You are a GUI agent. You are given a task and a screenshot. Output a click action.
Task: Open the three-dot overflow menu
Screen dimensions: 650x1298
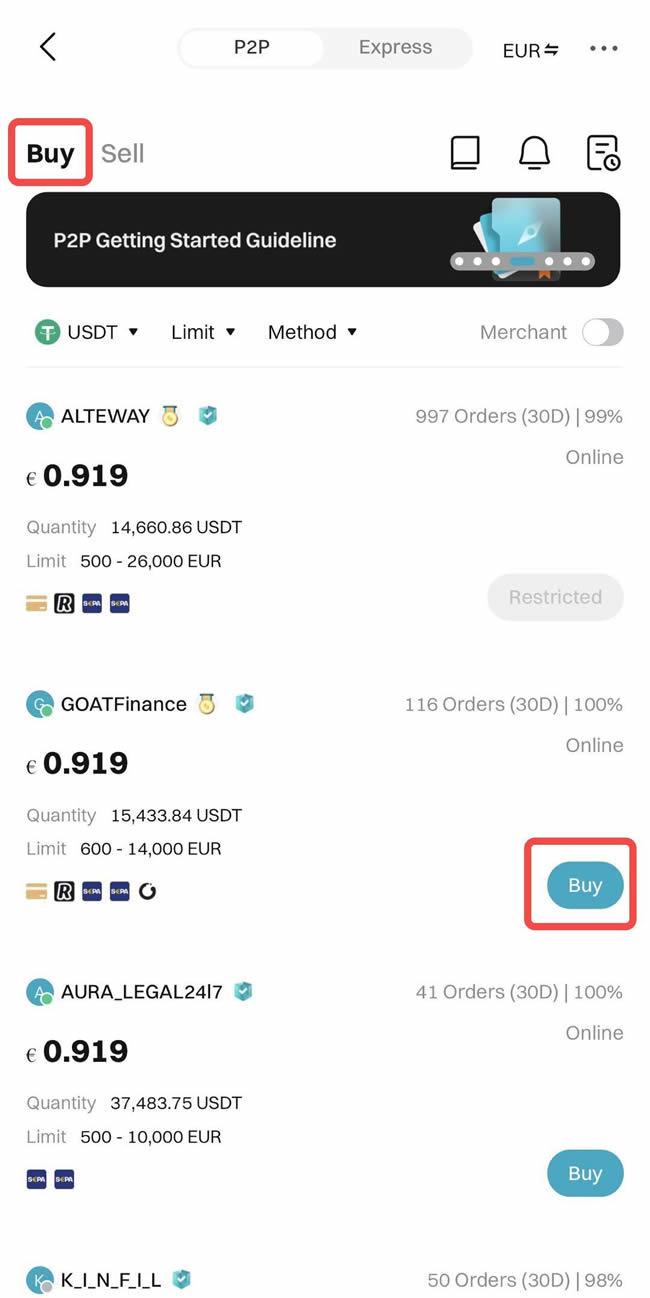[603, 48]
